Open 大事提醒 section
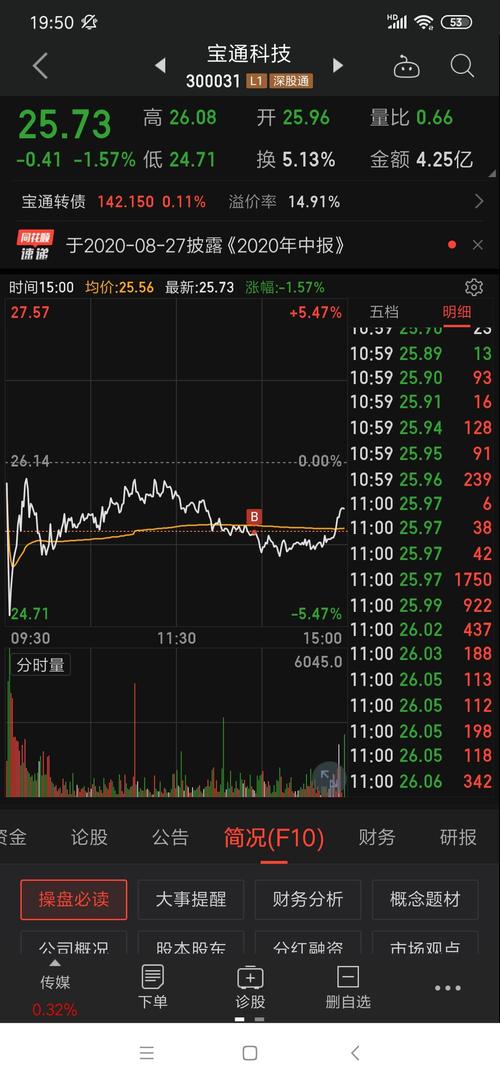Viewport: 500px width, 1083px height. coord(191,899)
